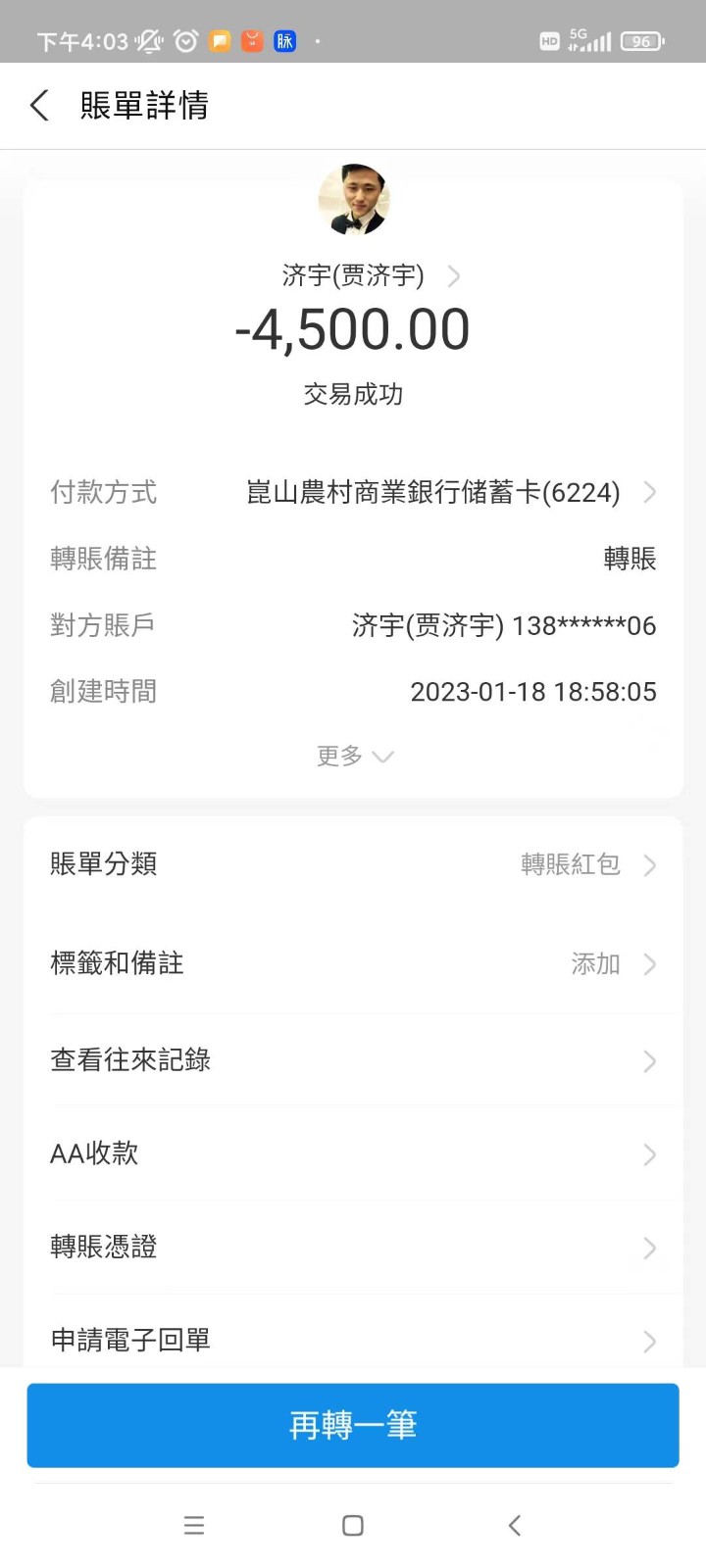Expand 更多 transaction details
Screen dimensions: 706x1568
click(x=353, y=756)
